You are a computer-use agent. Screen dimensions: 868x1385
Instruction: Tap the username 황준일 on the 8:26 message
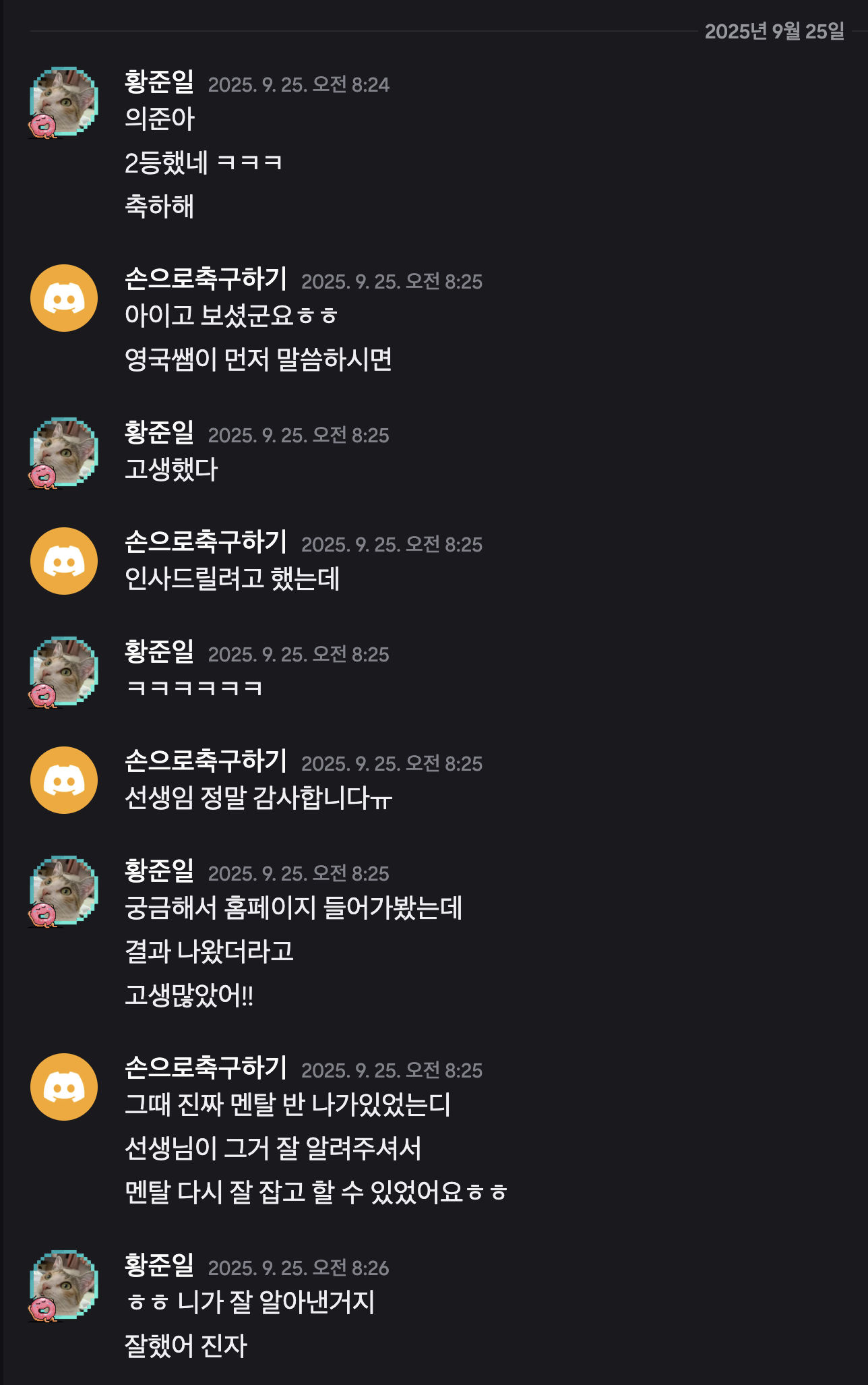click(159, 1266)
